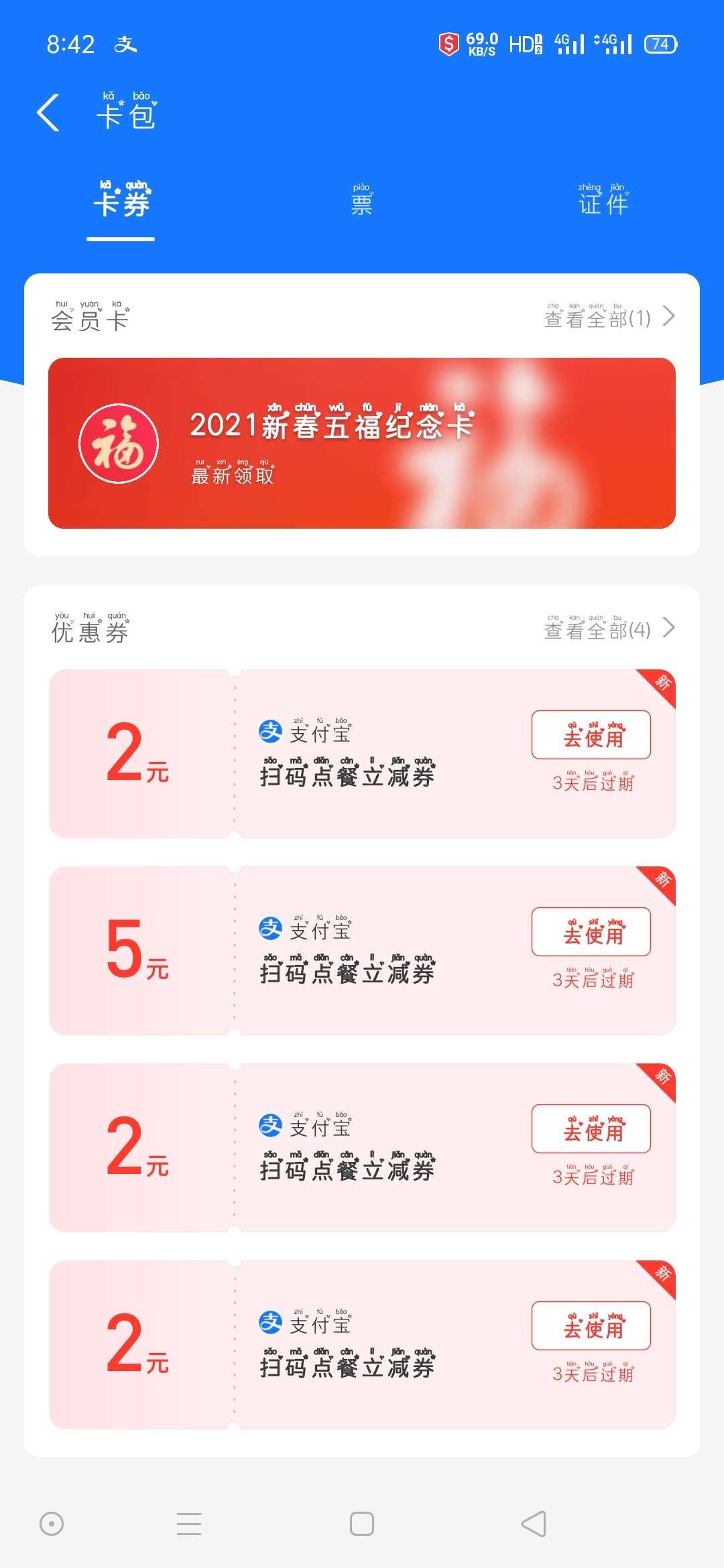
Task: Tap 去使用 on the 5元 coupon
Action: (591, 931)
